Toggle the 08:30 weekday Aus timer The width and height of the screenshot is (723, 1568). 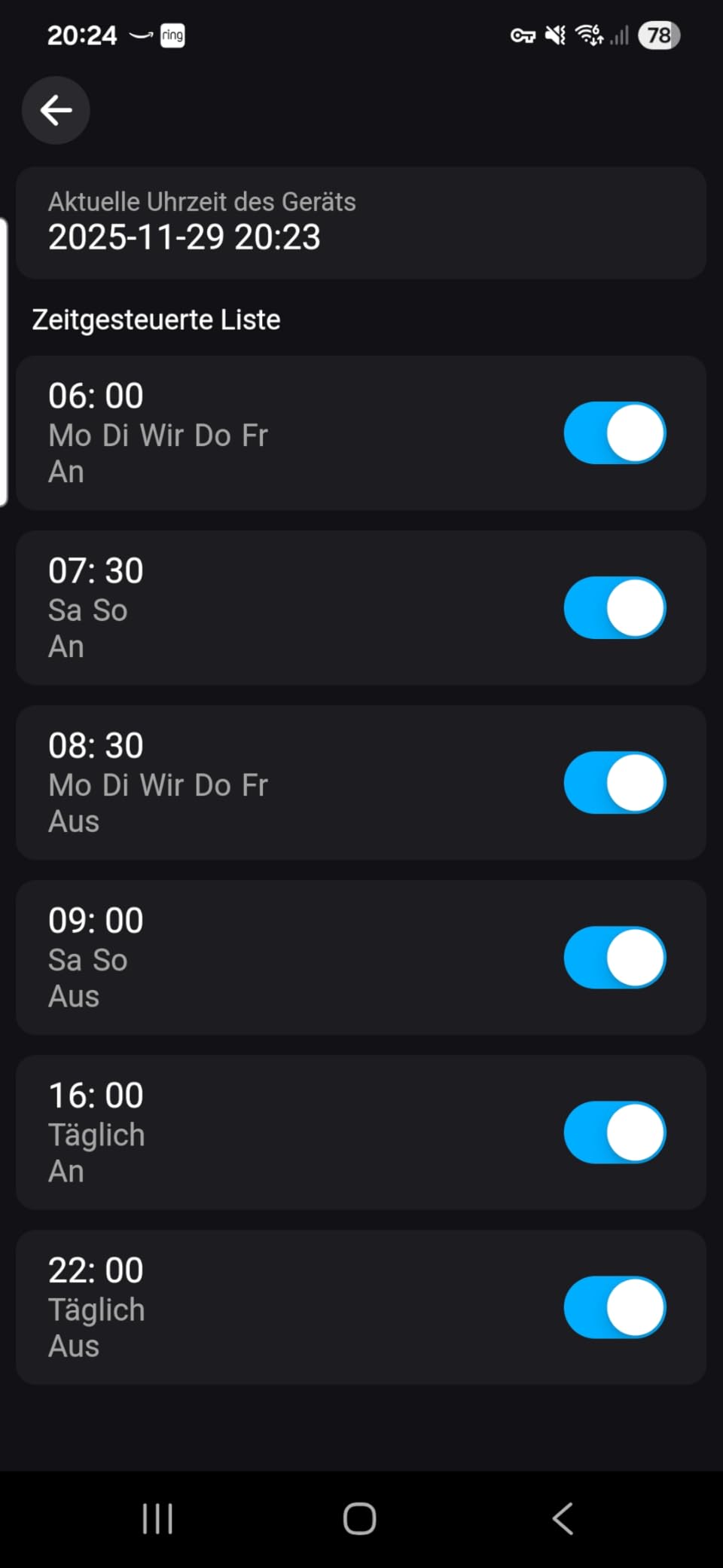click(x=615, y=783)
